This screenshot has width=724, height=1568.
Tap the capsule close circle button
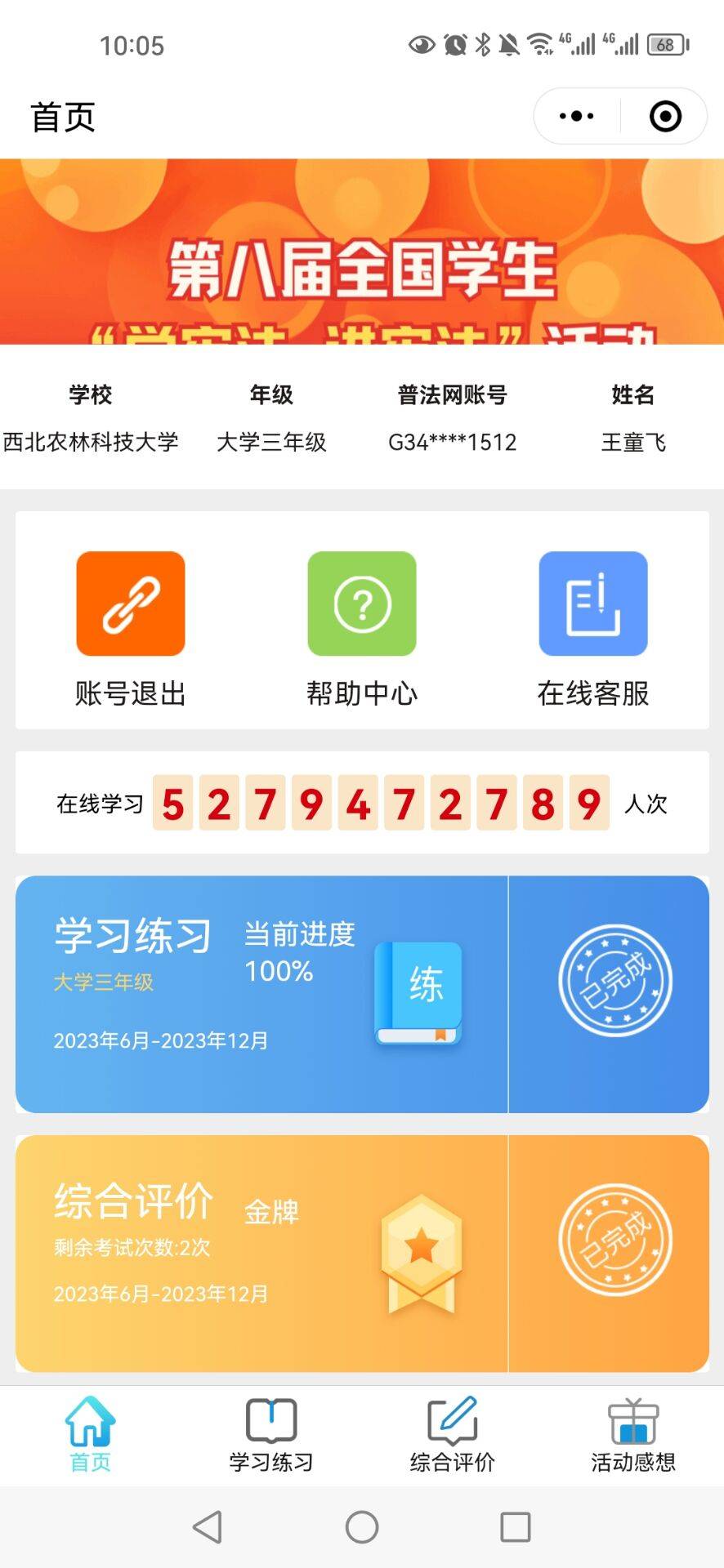[664, 115]
